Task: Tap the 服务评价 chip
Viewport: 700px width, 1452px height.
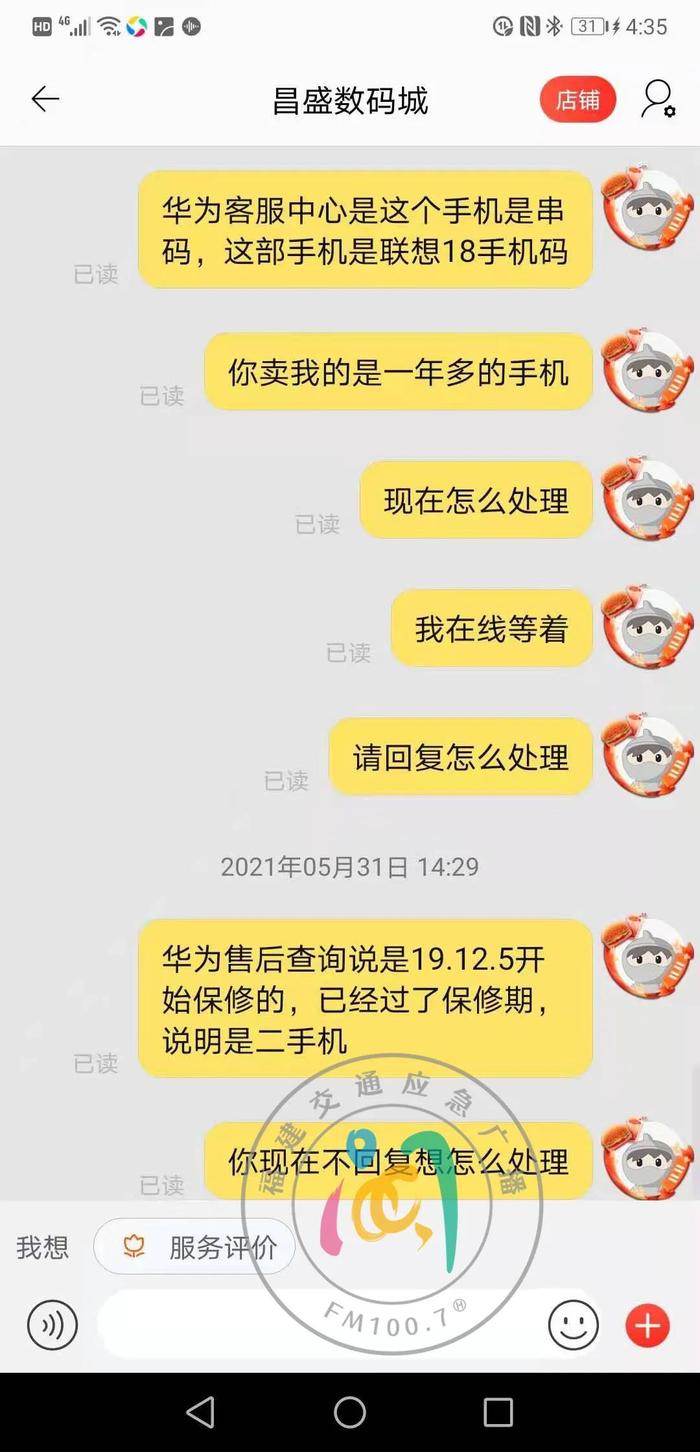Action: [195, 1247]
